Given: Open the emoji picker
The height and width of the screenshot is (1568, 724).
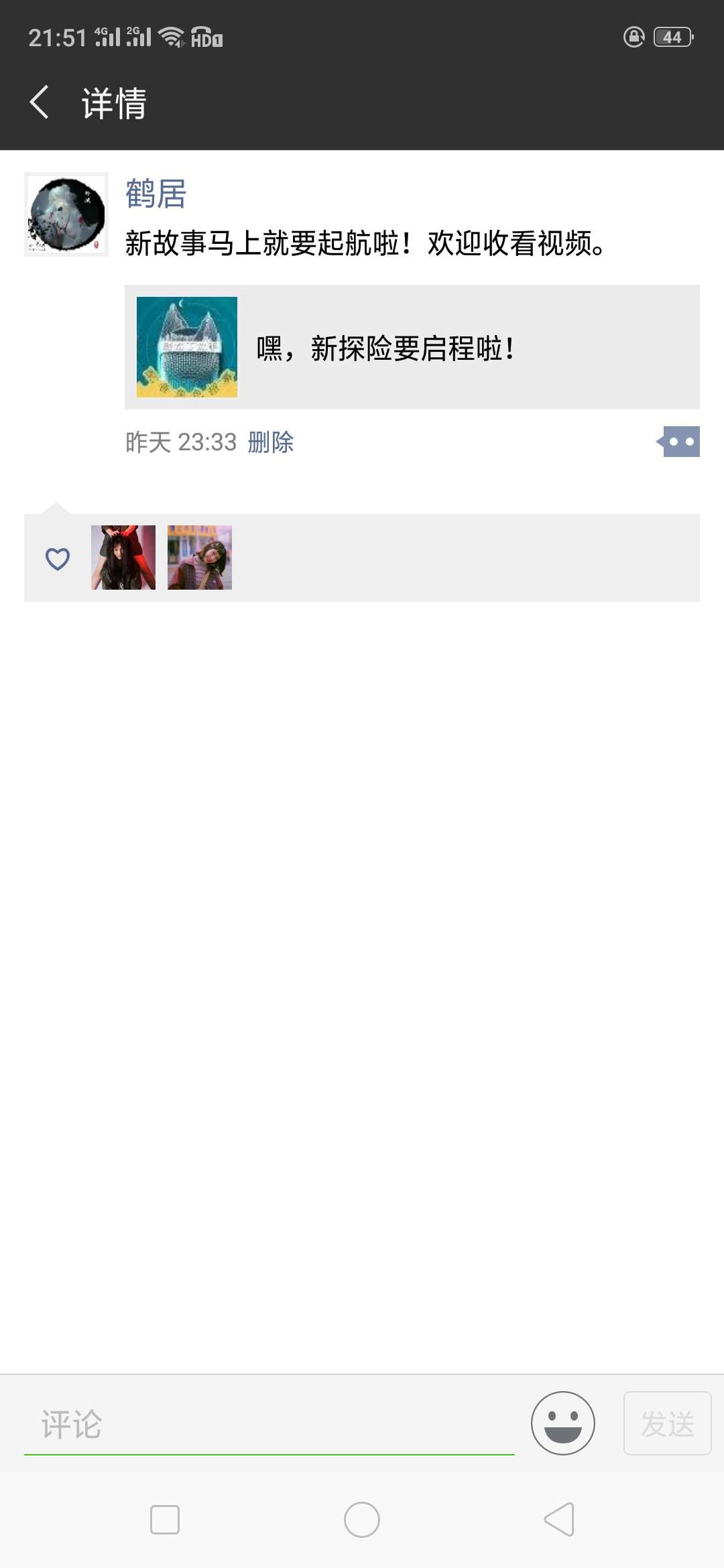Looking at the screenshot, I should (x=562, y=1423).
